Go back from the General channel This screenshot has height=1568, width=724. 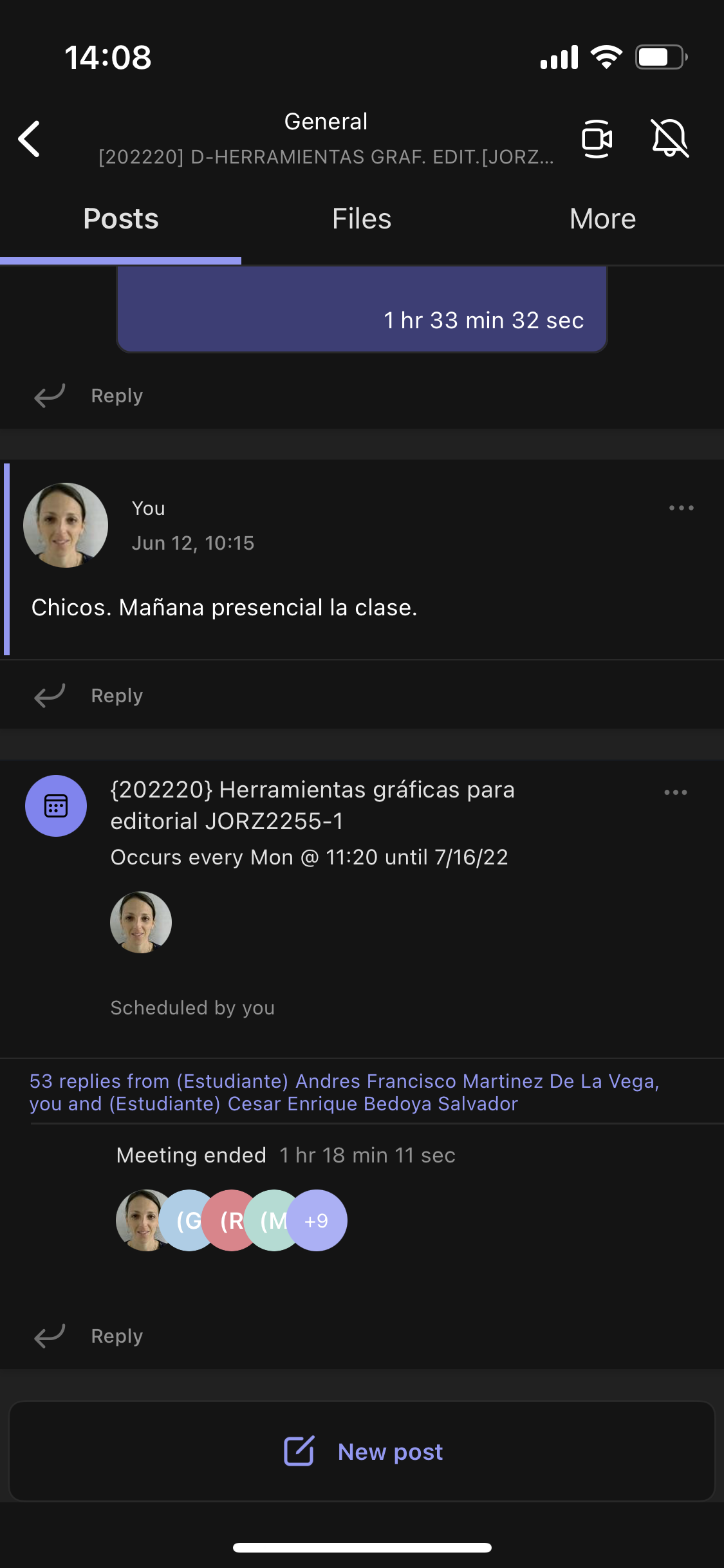click(x=30, y=139)
